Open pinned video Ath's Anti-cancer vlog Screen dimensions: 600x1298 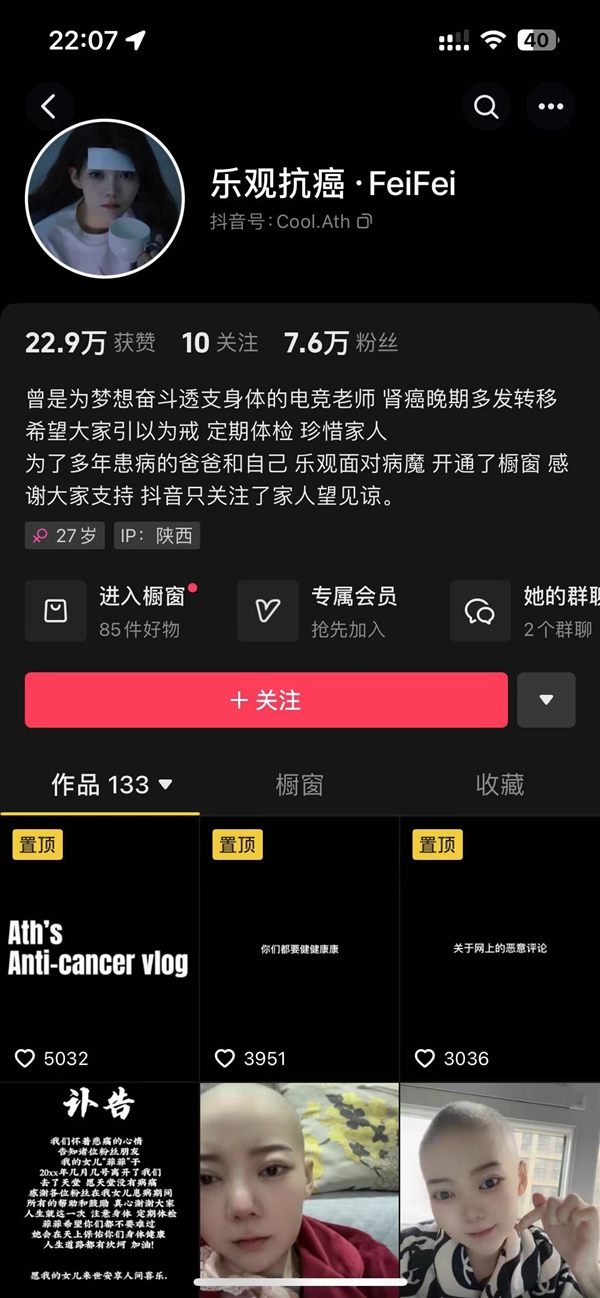99,948
